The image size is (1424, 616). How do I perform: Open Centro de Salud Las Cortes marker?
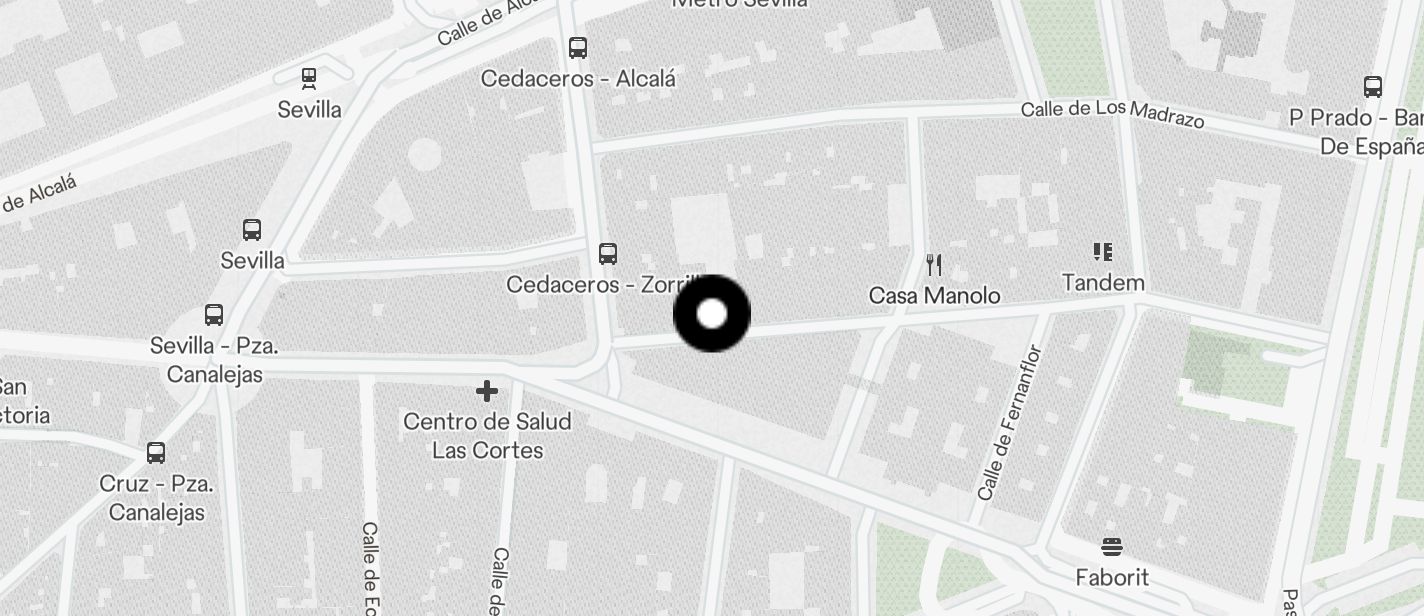point(487,390)
